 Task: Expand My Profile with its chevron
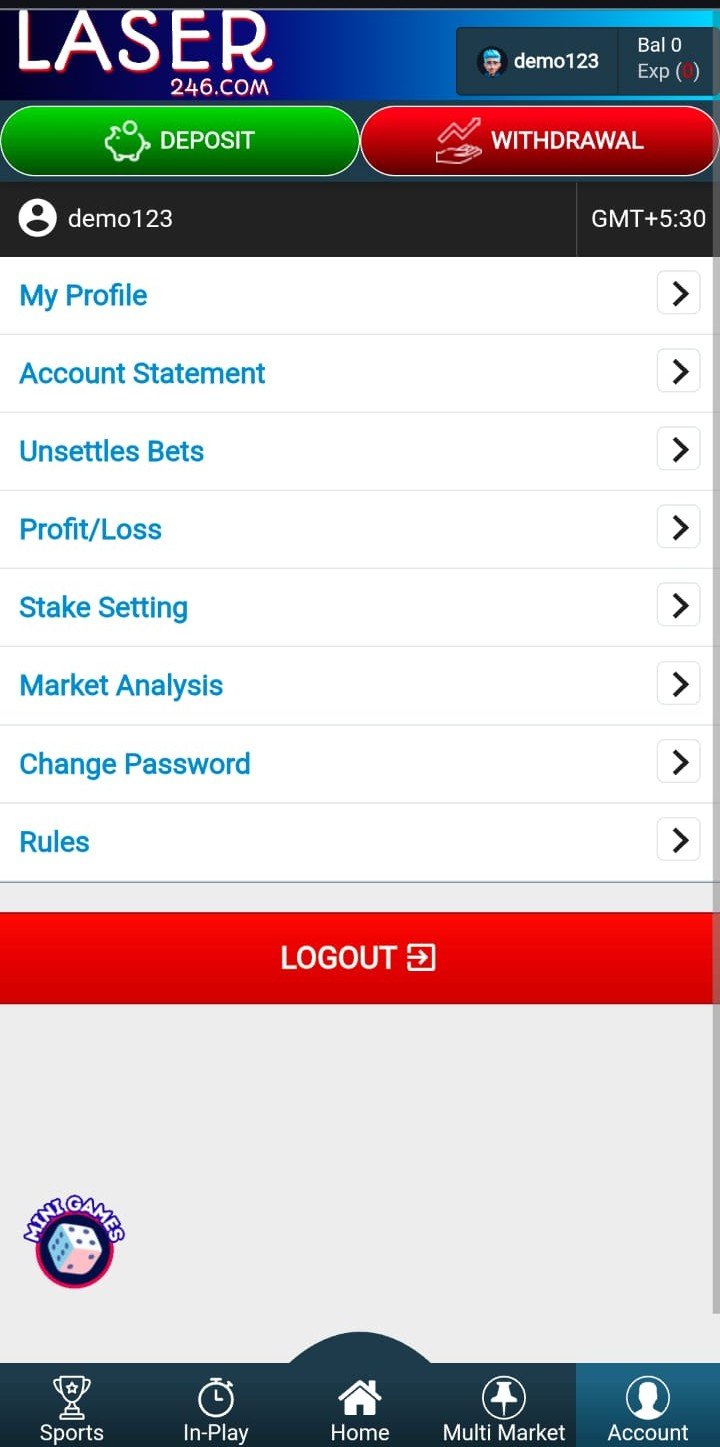pyautogui.click(x=678, y=293)
